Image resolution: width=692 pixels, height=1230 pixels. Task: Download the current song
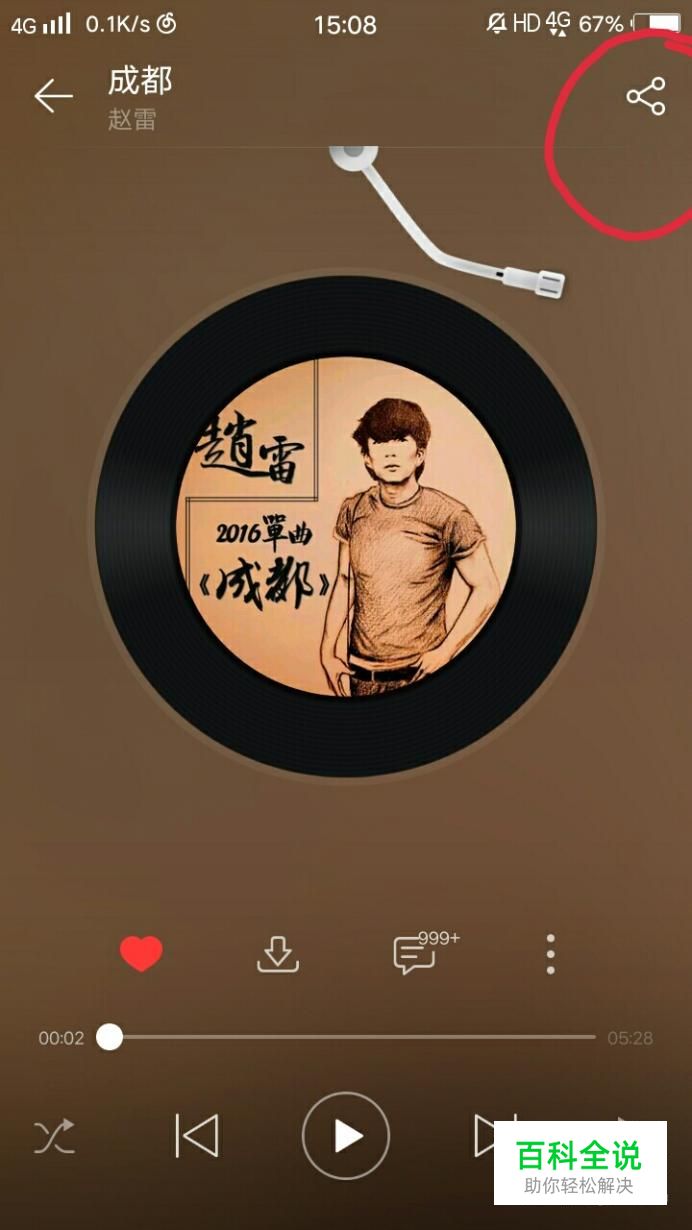278,954
